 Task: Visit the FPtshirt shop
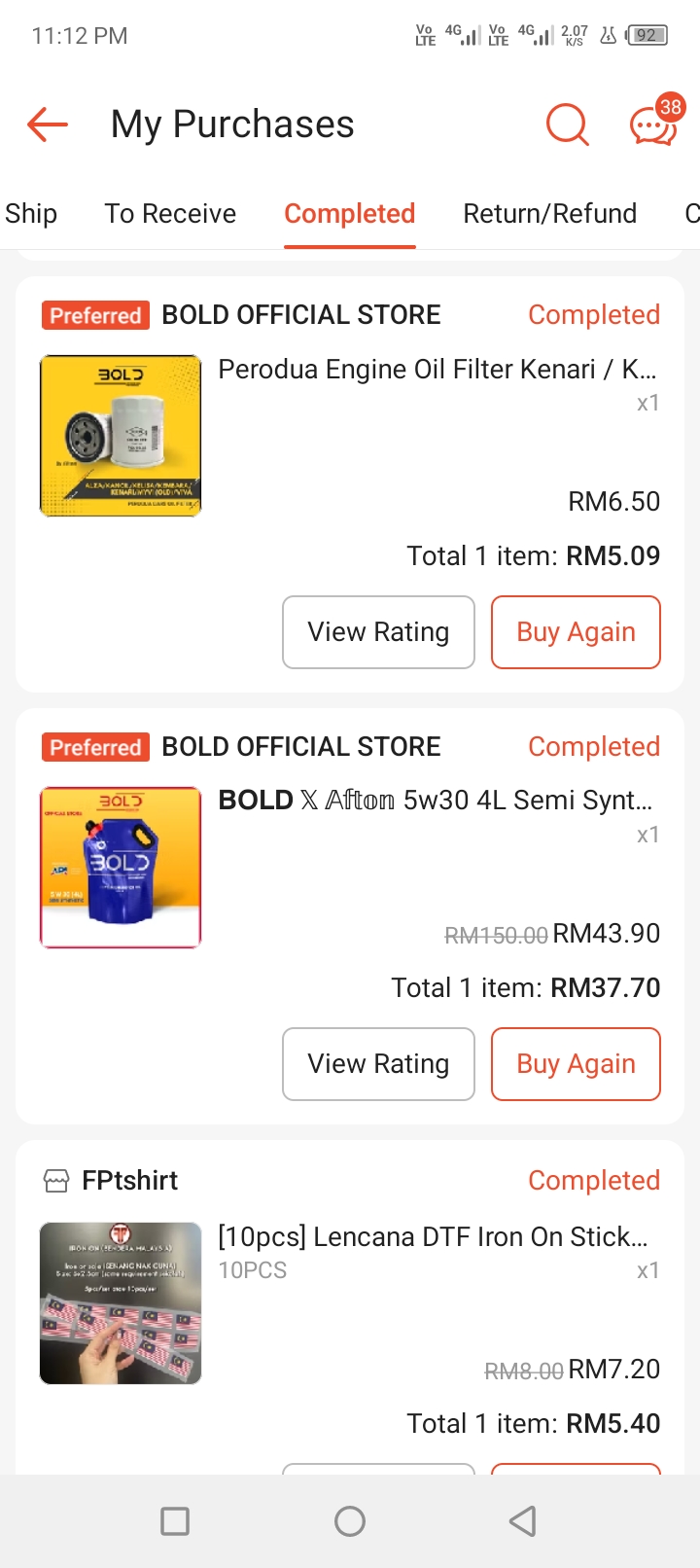point(129,1181)
